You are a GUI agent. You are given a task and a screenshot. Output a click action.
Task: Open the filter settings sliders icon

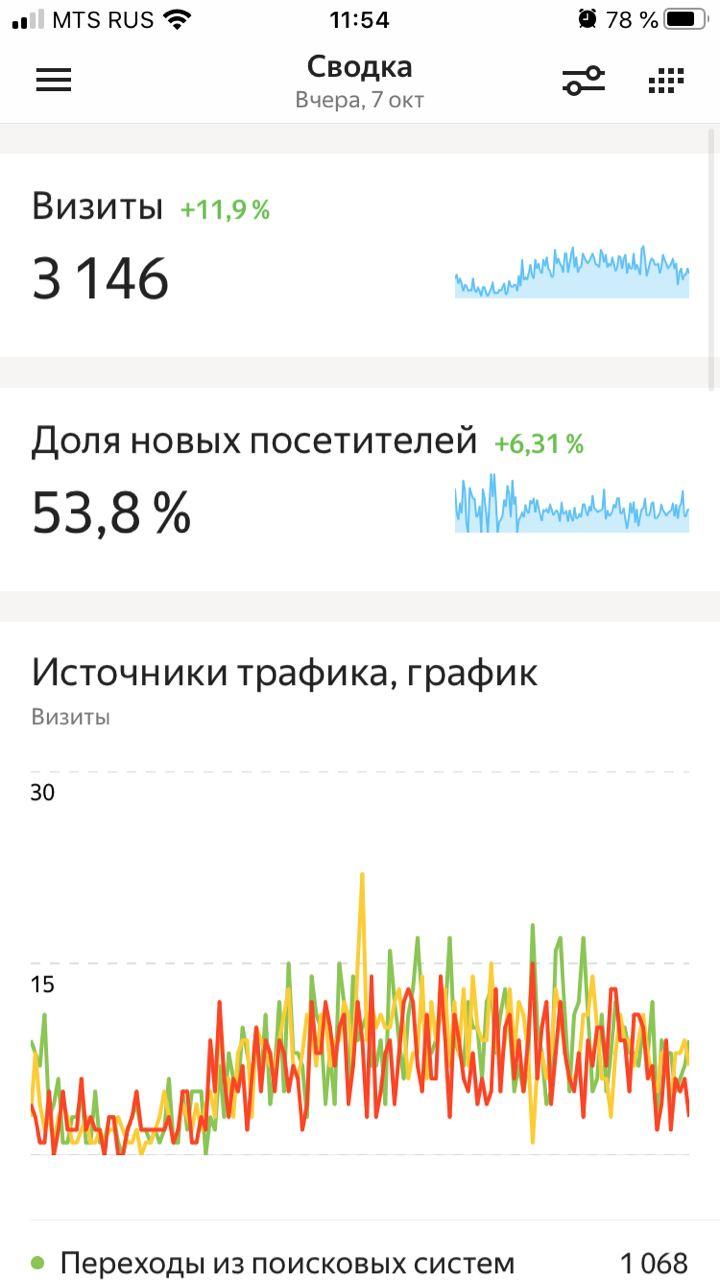(x=584, y=81)
